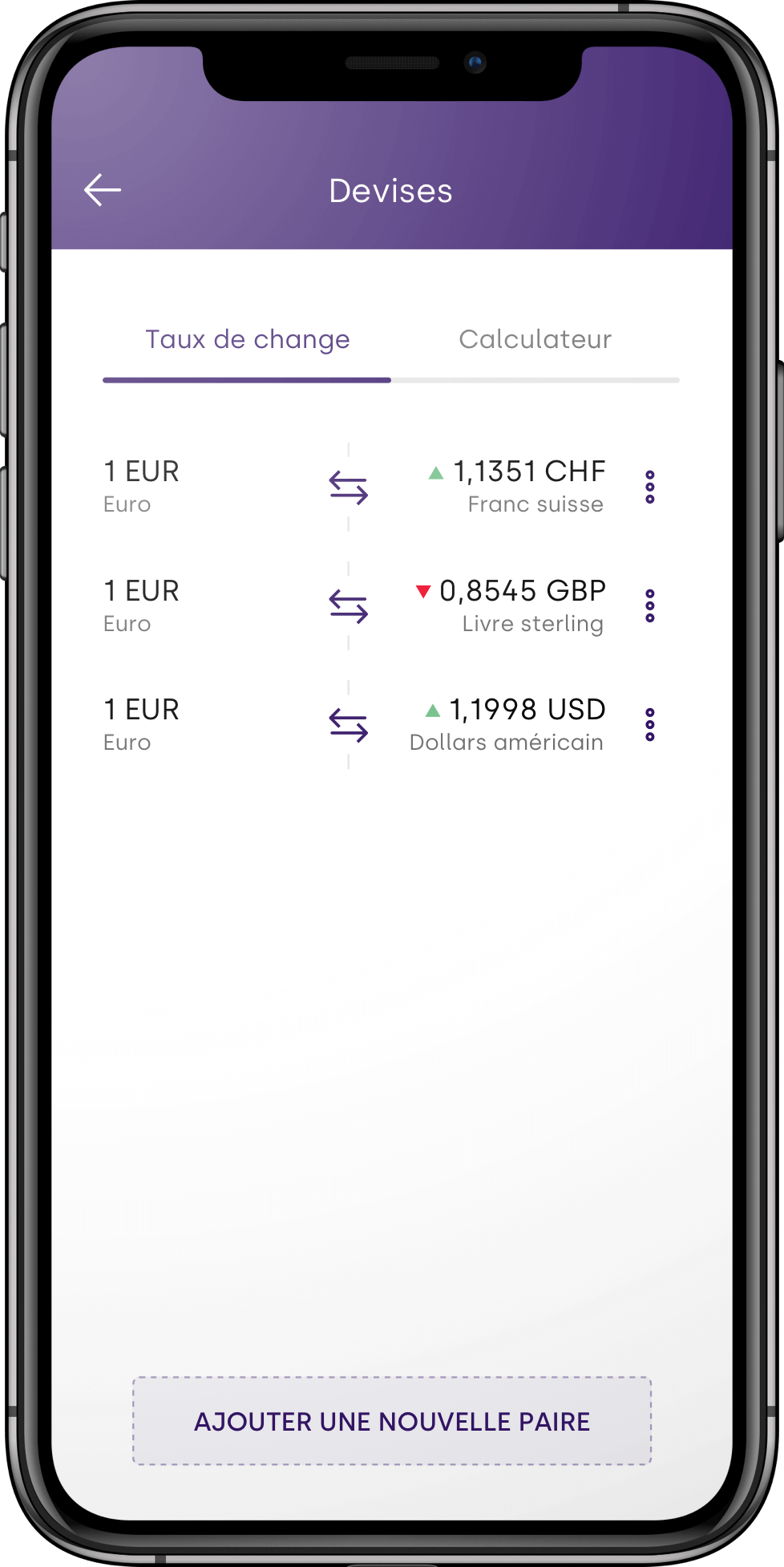
Task: Select the Taux de change tab
Action: [248, 339]
